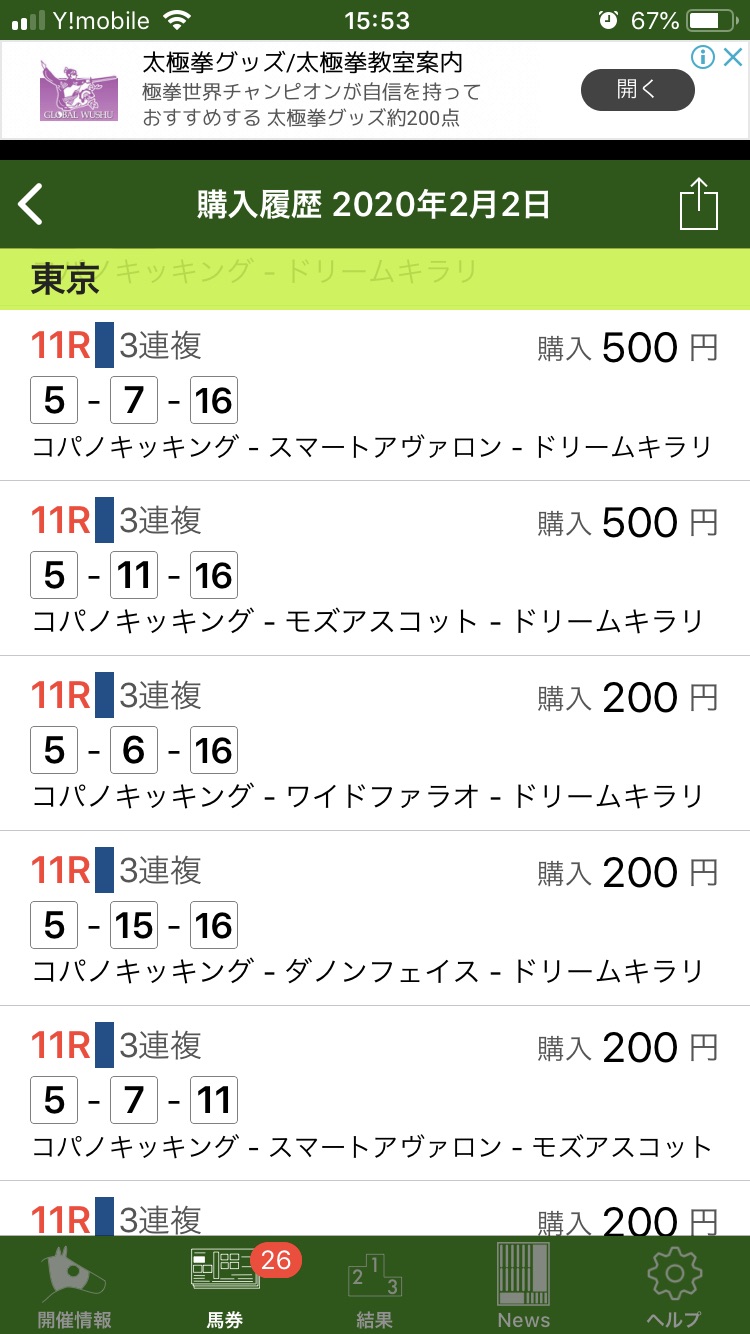Open the 5-11-16 trio bet entry
Image resolution: width=750 pixels, height=1334 pixels.
[x=375, y=569]
